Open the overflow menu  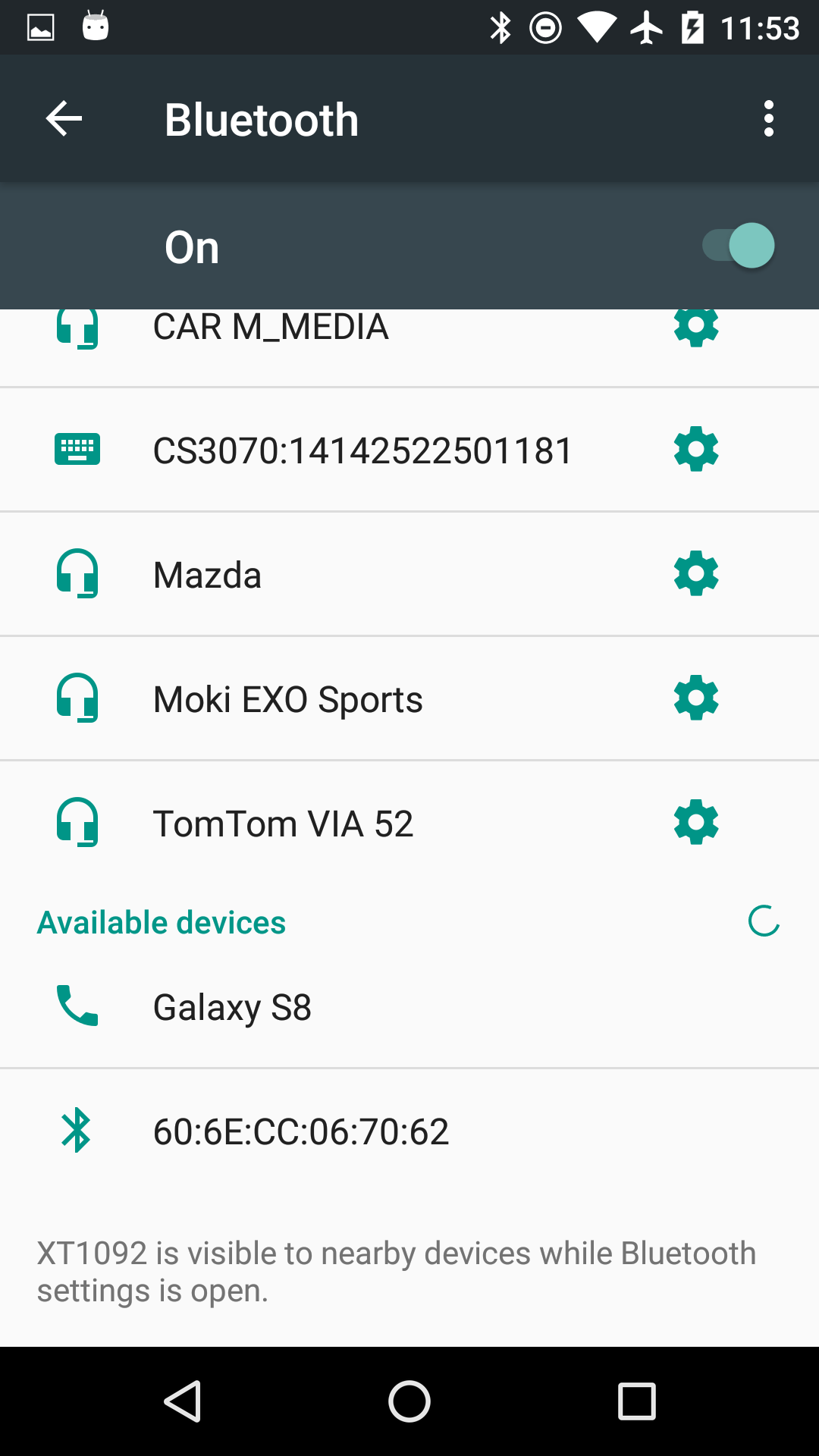point(768,118)
